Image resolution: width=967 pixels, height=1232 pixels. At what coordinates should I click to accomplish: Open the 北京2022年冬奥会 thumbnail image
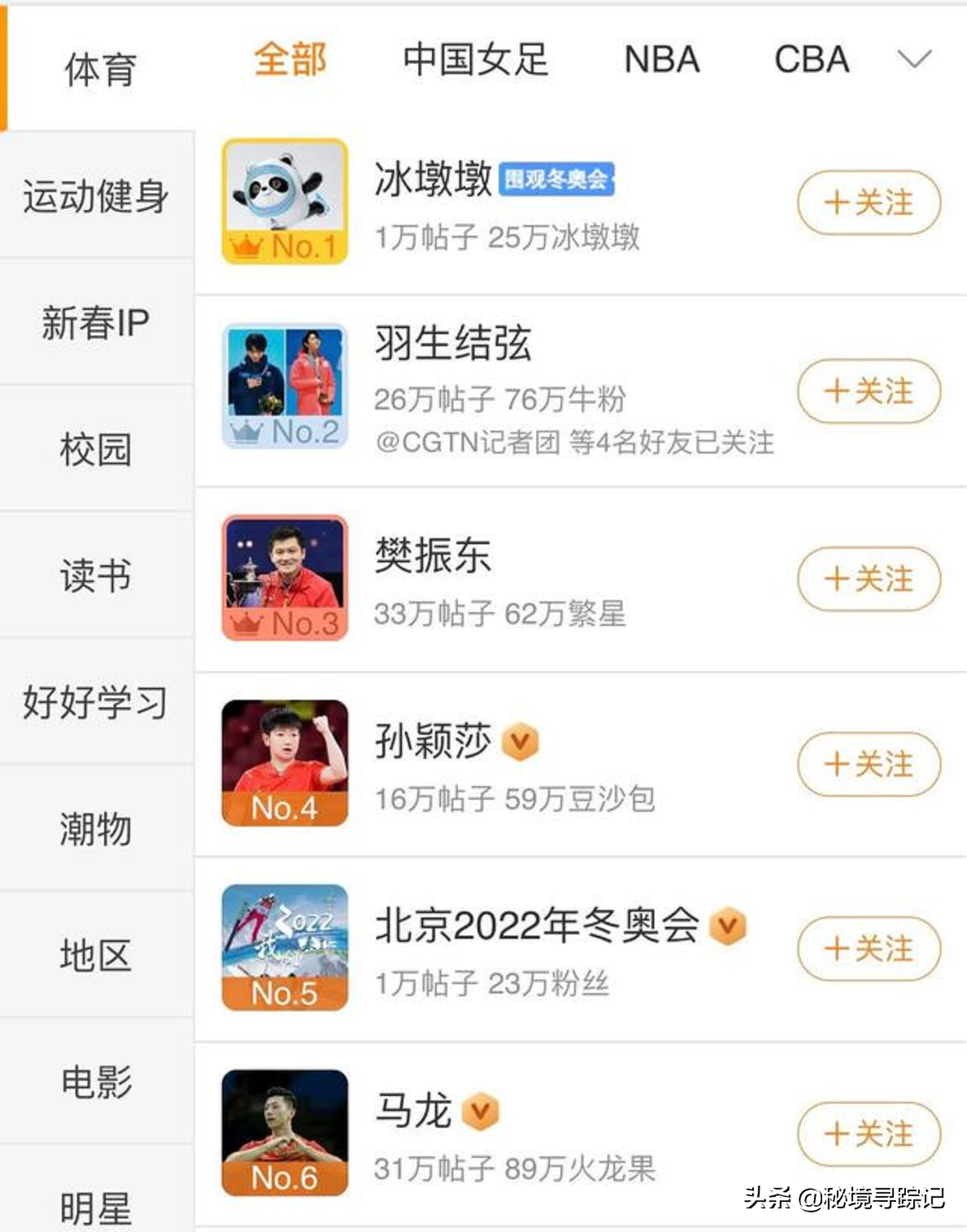[x=283, y=940]
